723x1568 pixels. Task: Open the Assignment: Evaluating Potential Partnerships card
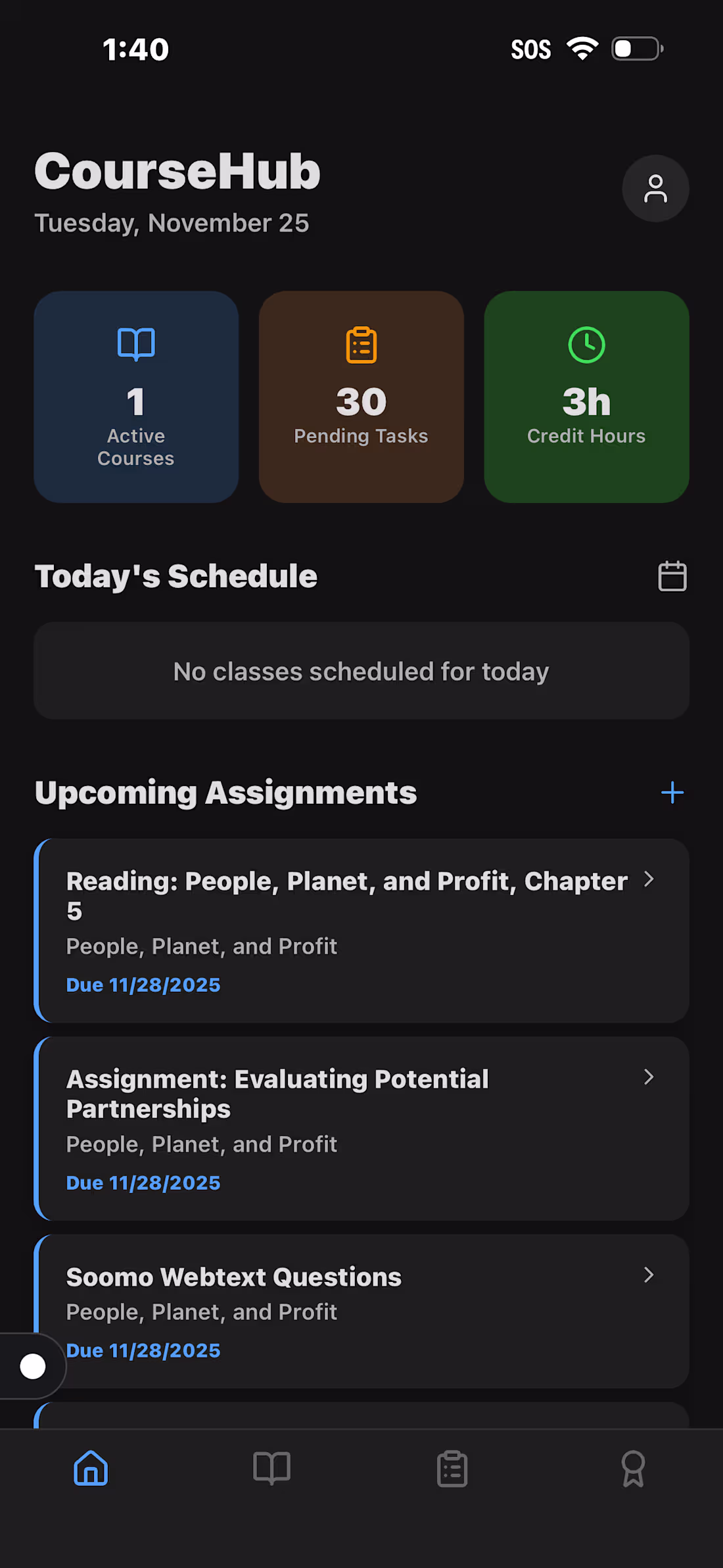click(x=361, y=1127)
